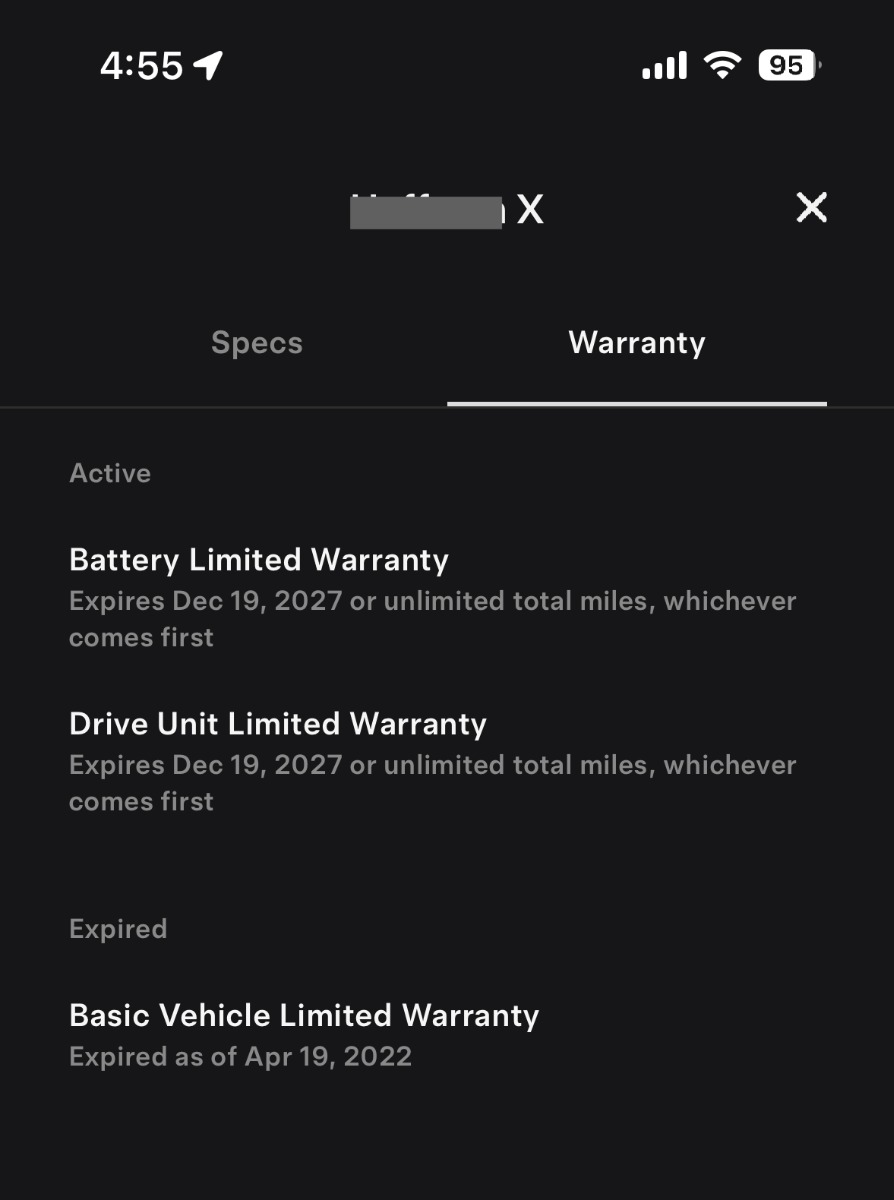The height and width of the screenshot is (1200, 894).
Task: Switch to the Specs tab
Action: click(257, 343)
